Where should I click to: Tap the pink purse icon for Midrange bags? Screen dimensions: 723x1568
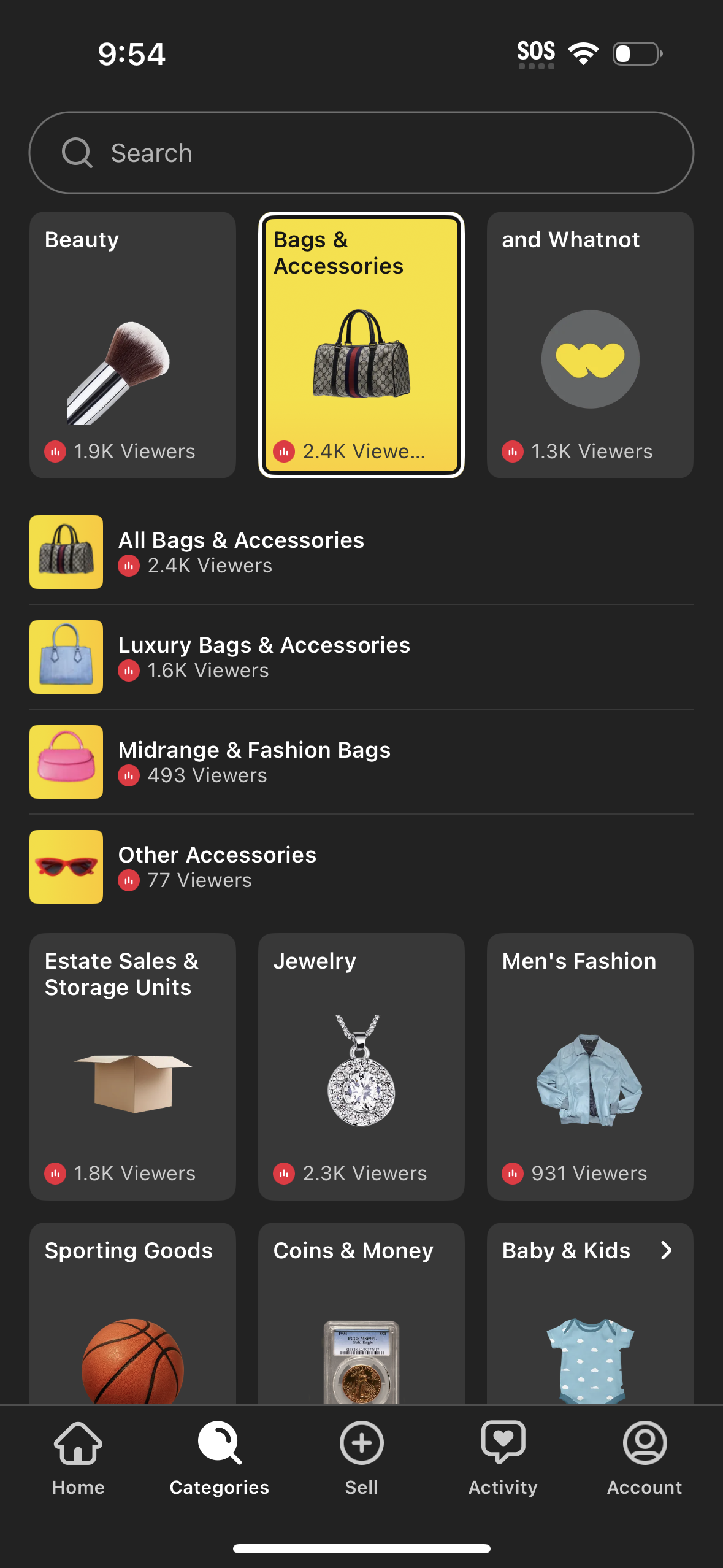pyautogui.click(x=66, y=762)
